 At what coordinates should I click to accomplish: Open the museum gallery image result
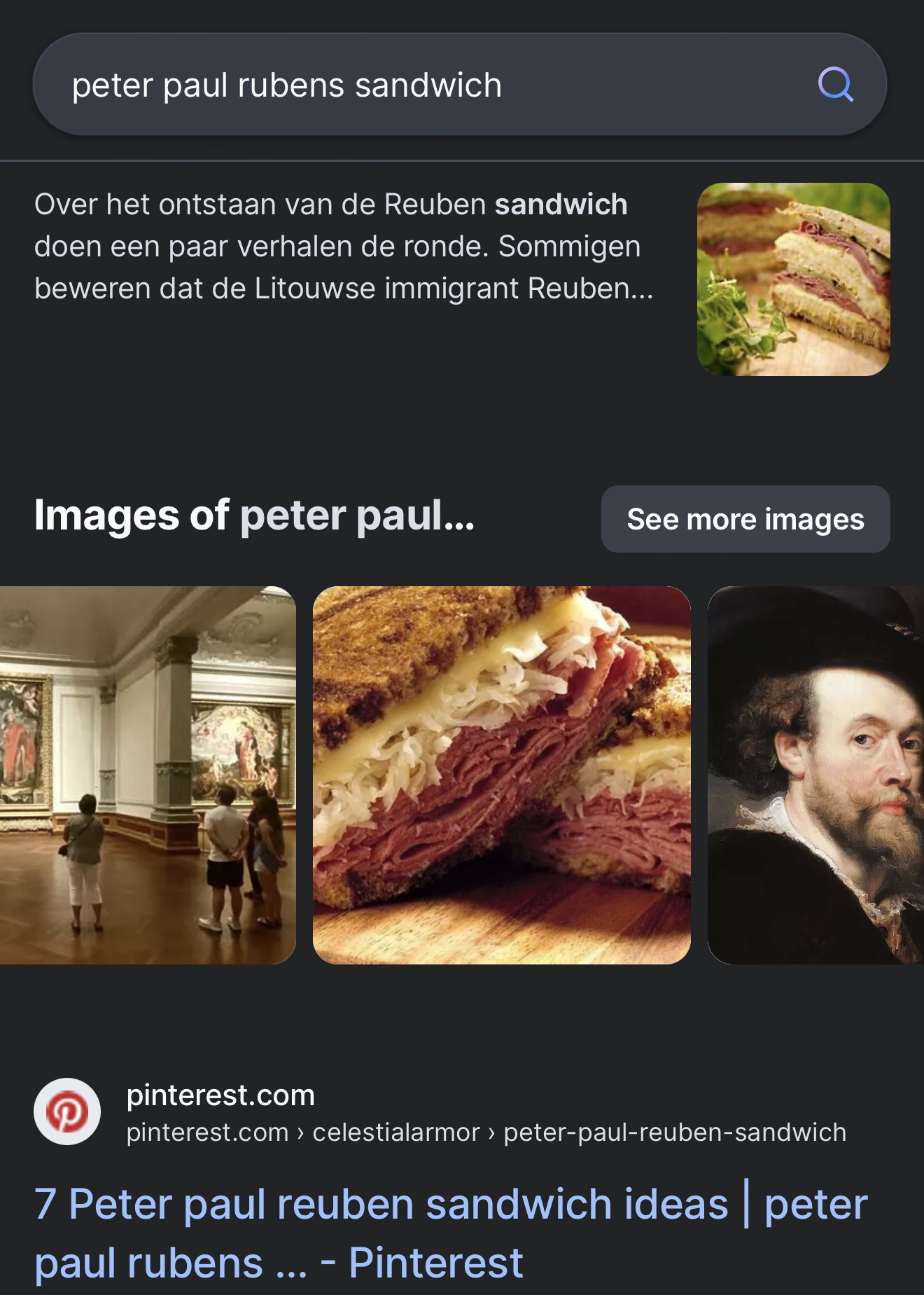[x=147, y=775]
